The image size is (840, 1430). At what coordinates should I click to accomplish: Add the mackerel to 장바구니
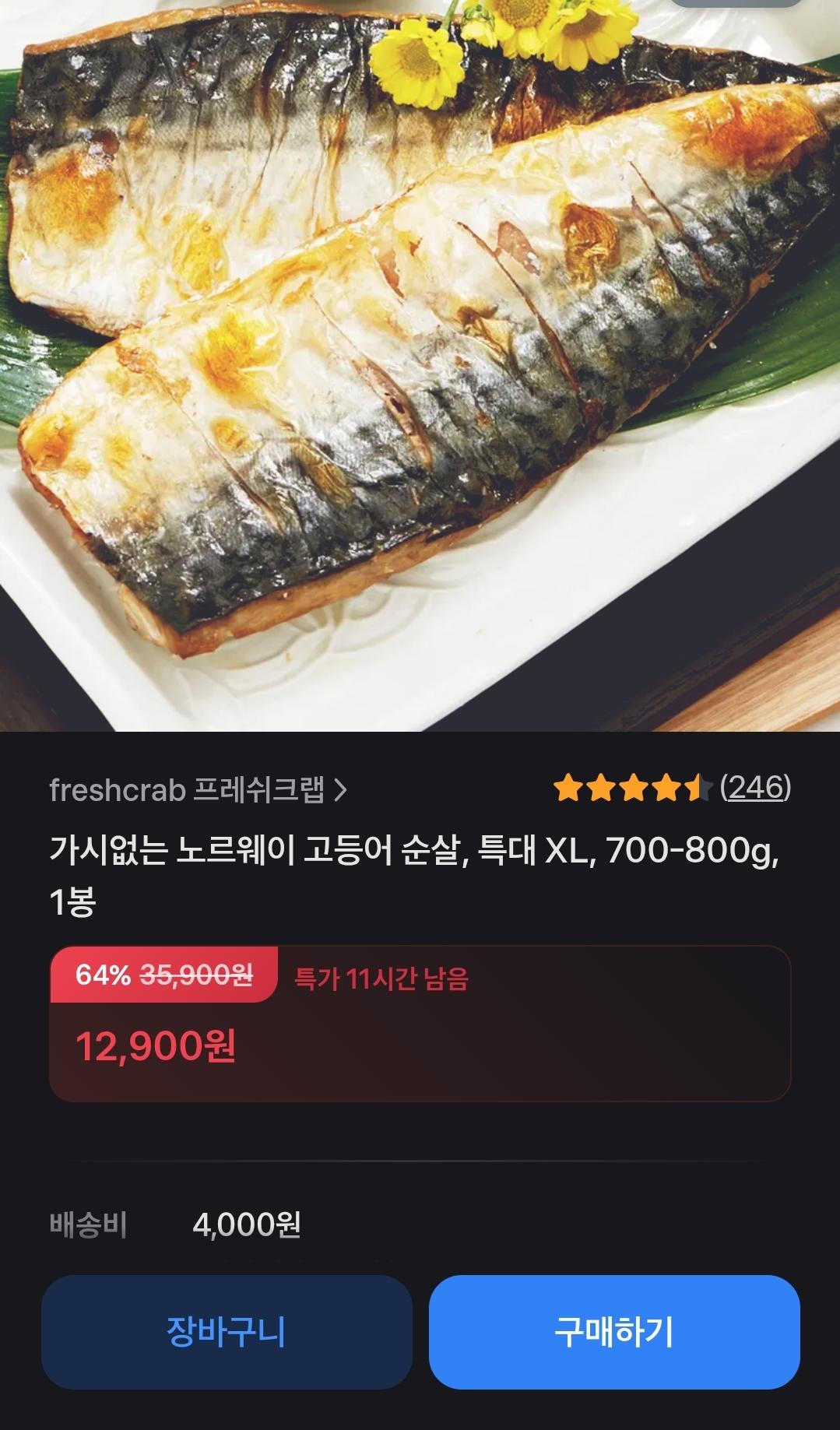(x=227, y=1331)
